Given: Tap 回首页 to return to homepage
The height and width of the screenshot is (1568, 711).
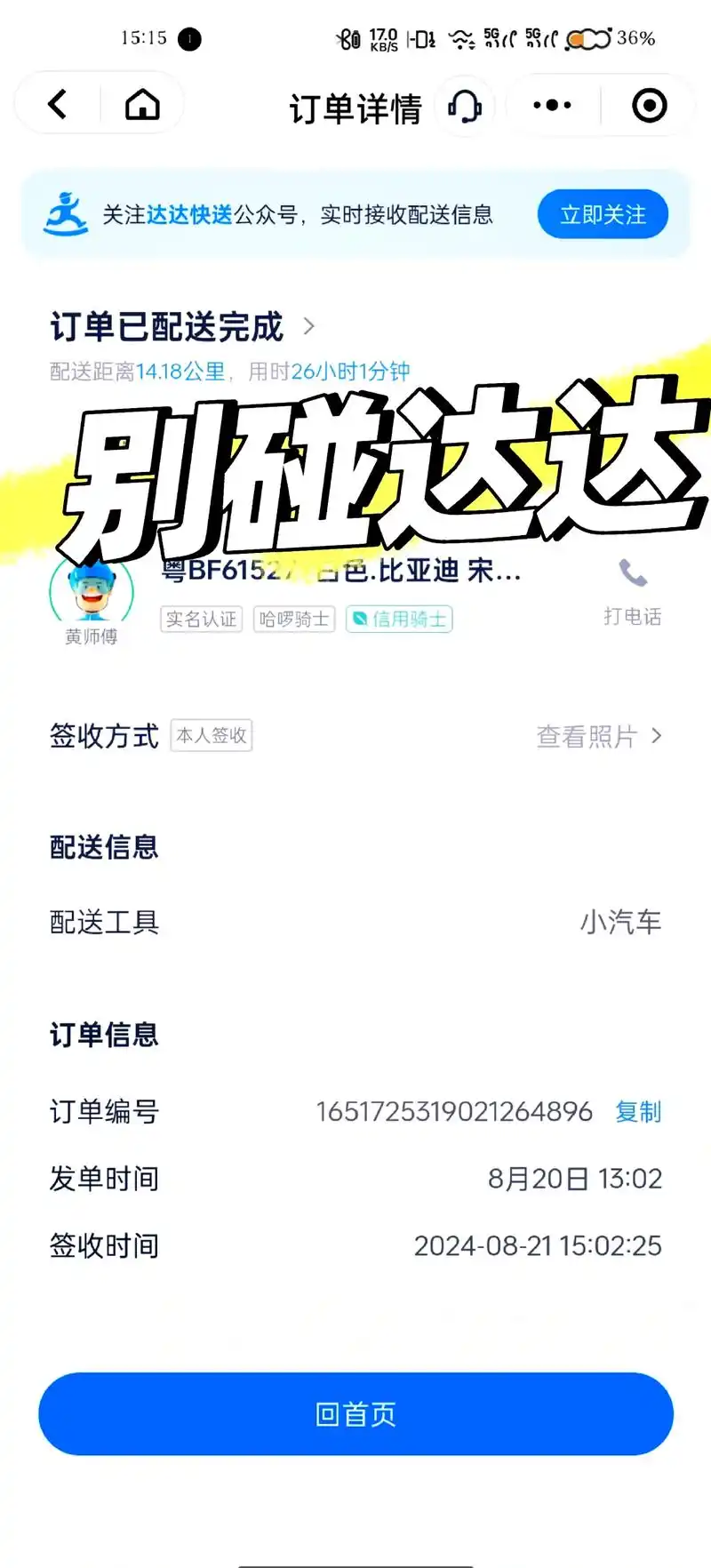Looking at the screenshot, I should [355, 1413].
